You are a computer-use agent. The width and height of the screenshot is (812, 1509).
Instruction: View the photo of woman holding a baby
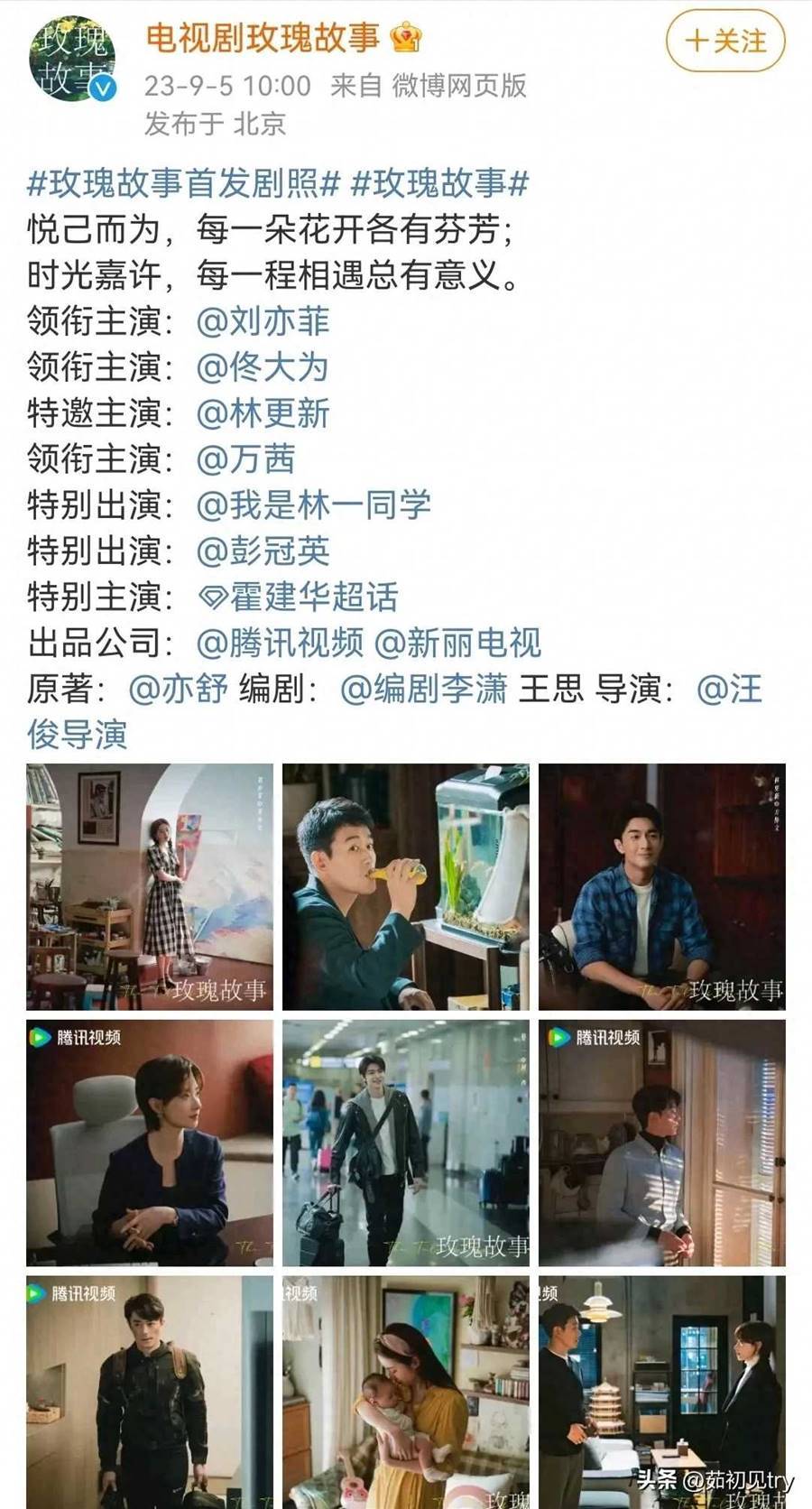pyautogui.click(x=406, y=1390)
